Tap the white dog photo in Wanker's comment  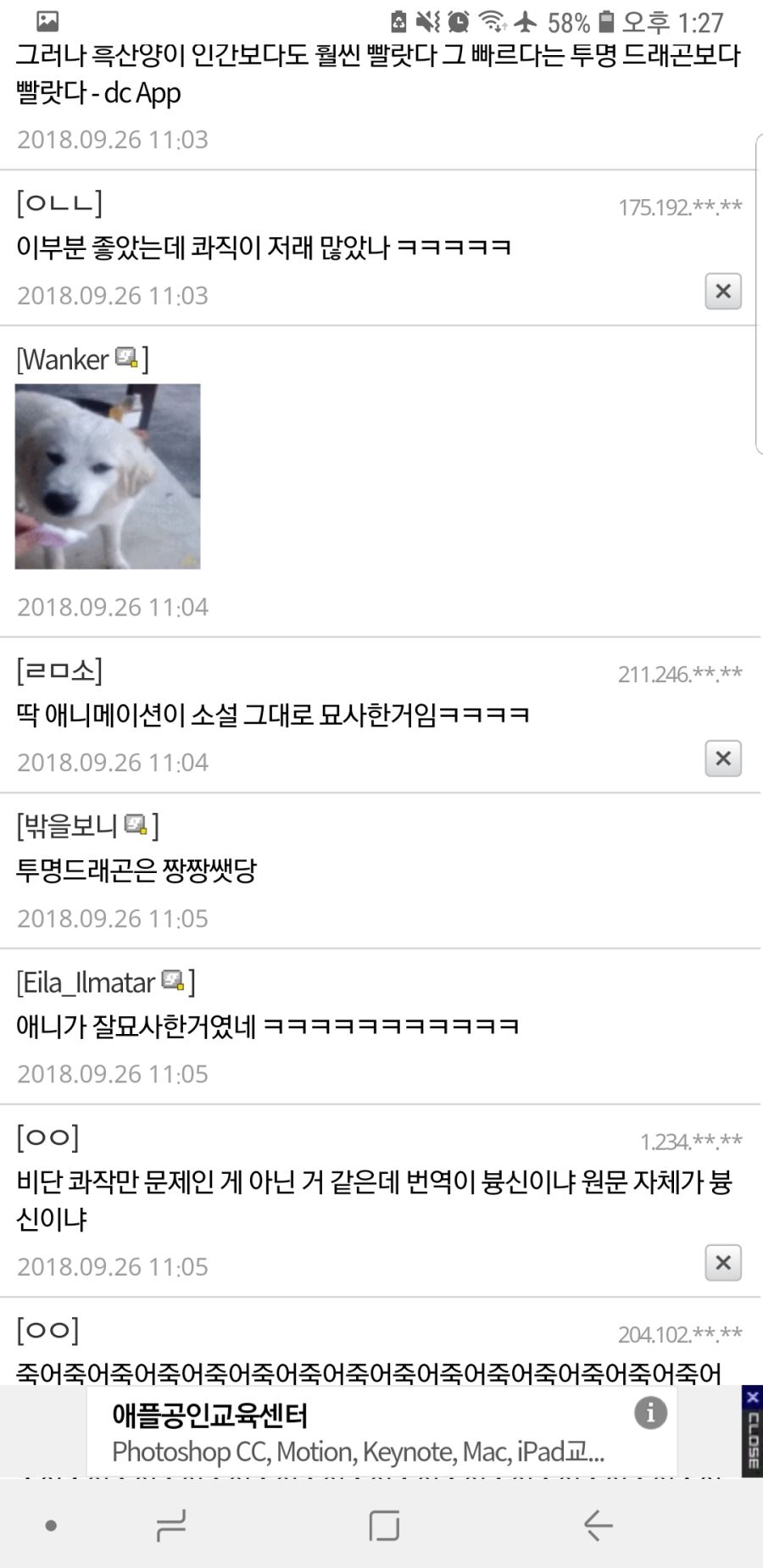pos(107,476)
